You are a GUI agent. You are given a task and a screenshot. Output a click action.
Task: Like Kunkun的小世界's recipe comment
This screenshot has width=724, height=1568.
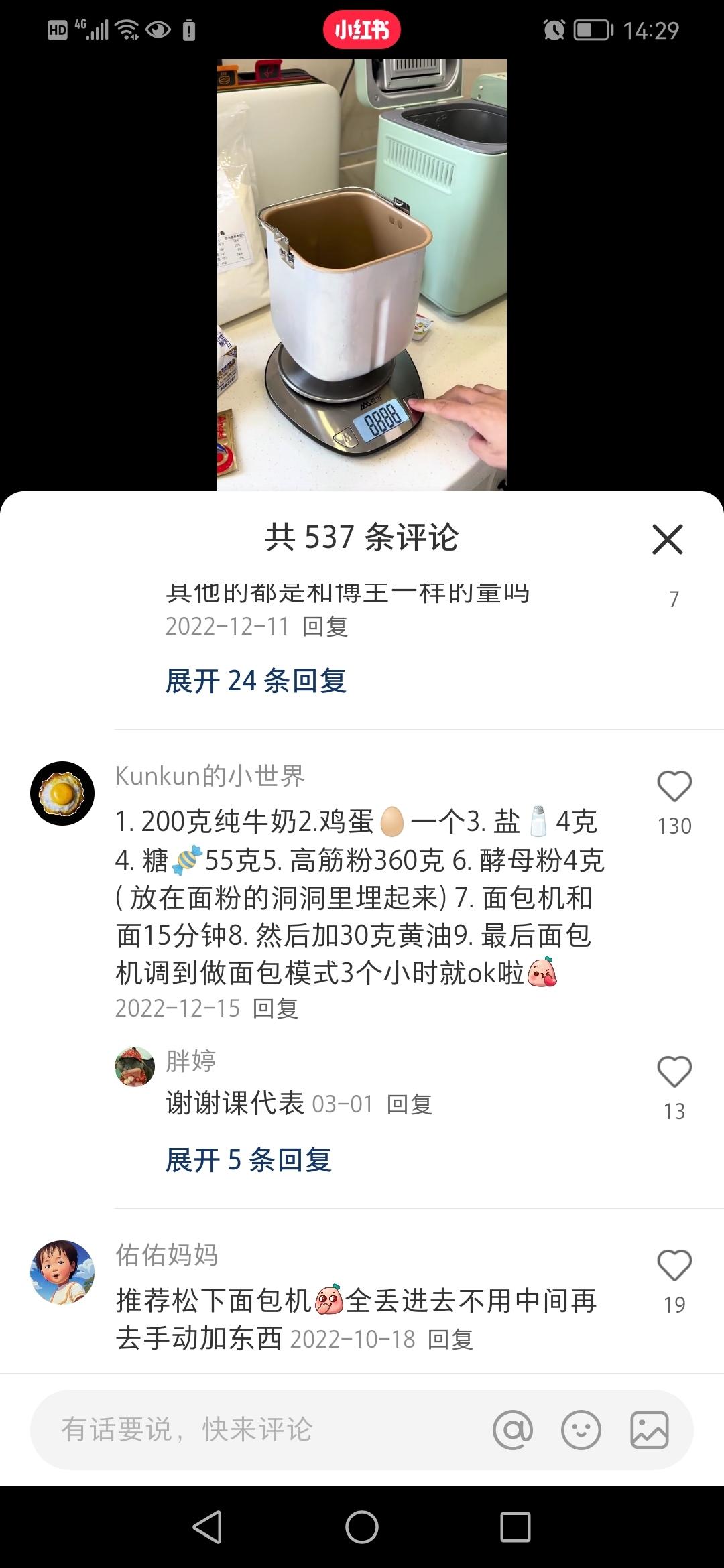674,787
